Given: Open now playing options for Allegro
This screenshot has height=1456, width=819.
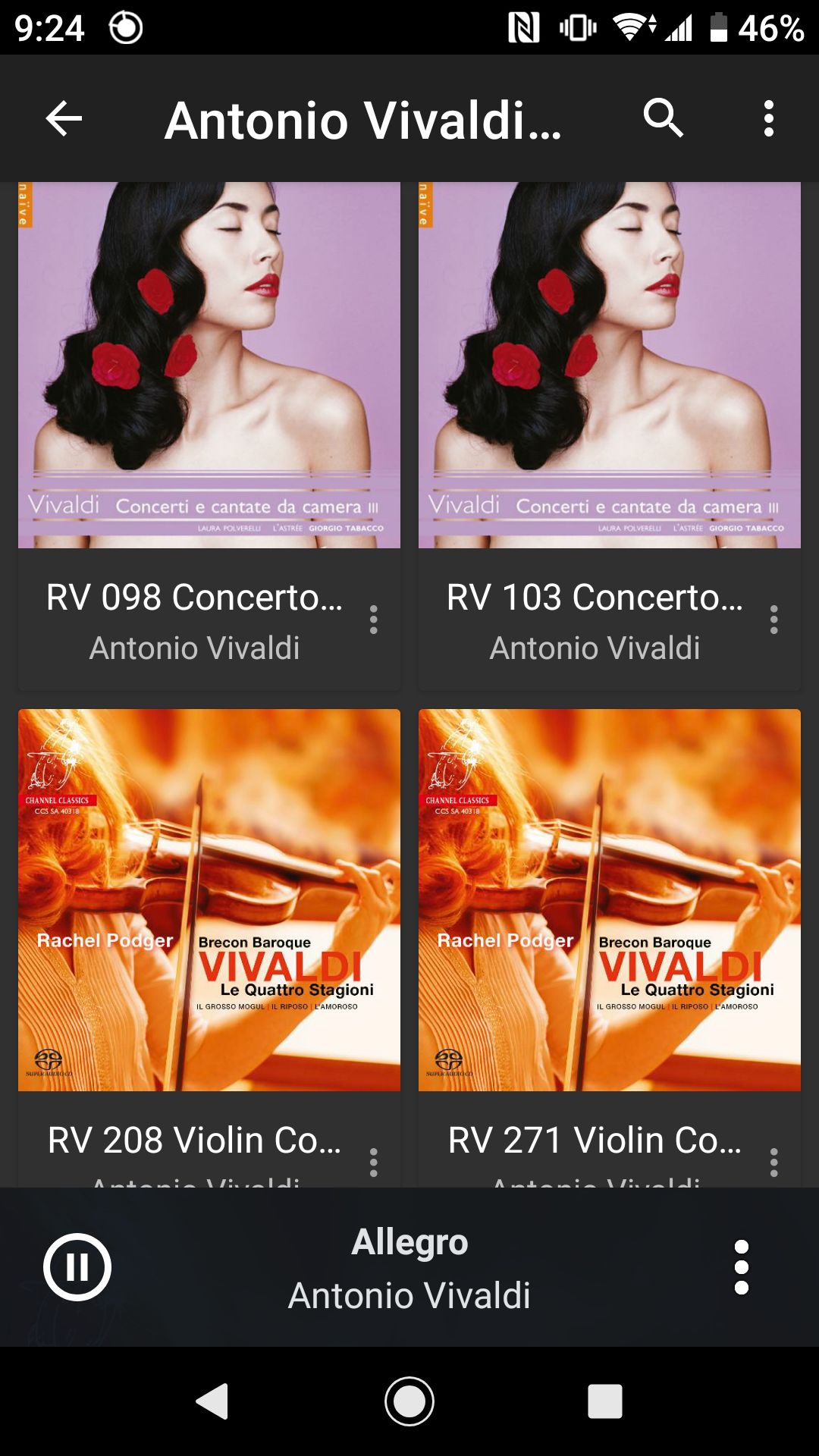Looking at the screenshot, I should tap(741, 1267).
